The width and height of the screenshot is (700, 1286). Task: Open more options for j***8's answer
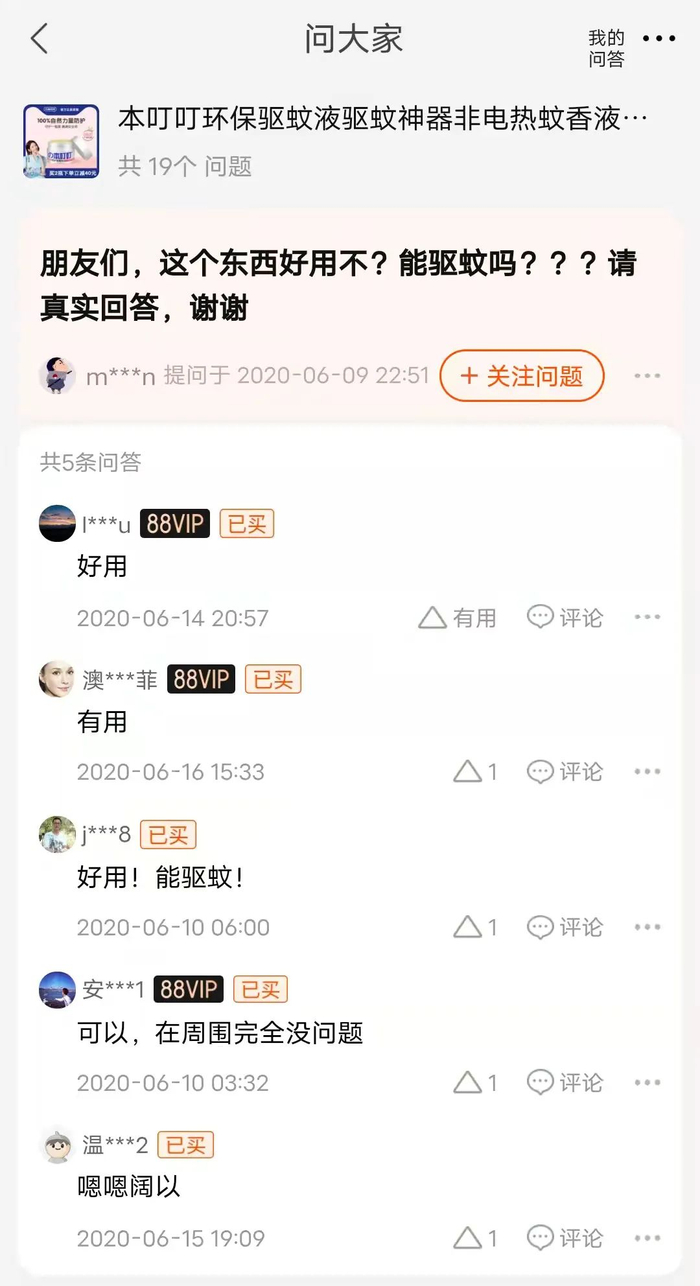coord(647,927)
